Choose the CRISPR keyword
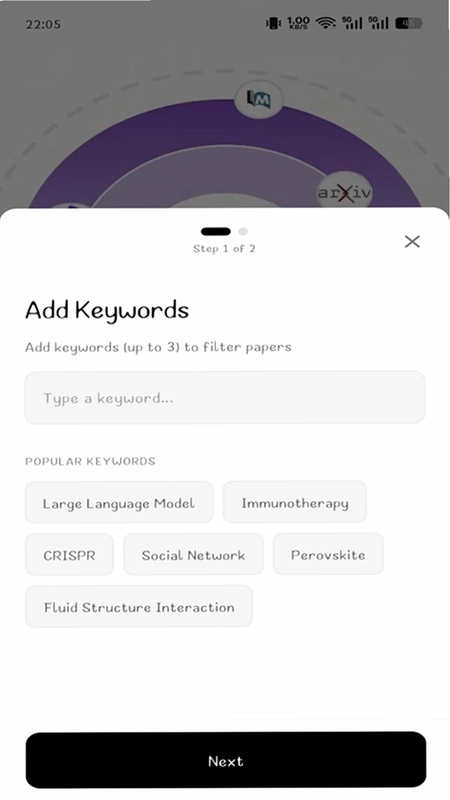The width and height of the screenshot is (450, 800). (69, 555)
